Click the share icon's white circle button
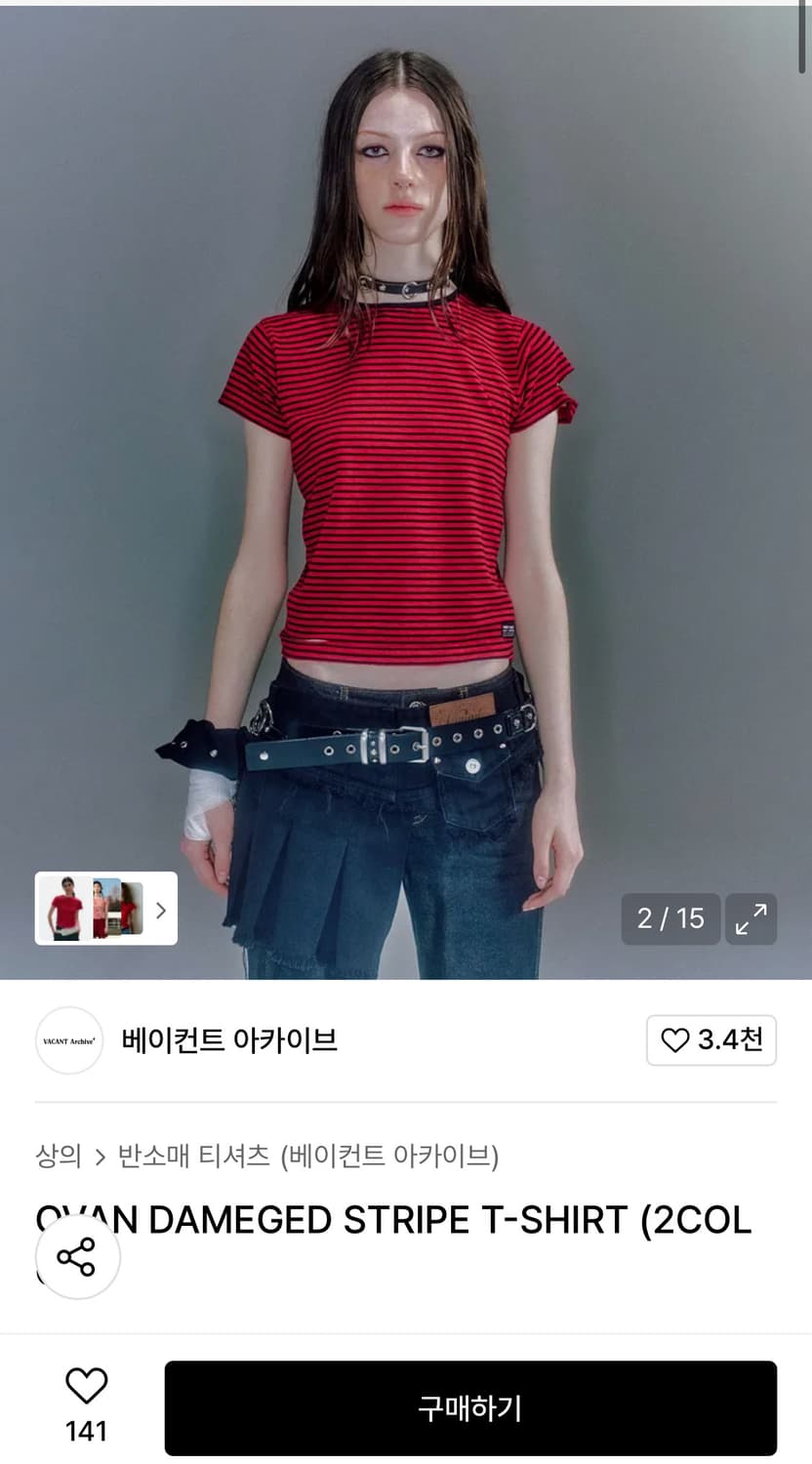This screenshot has height=1464, width=812. point(77,1257)
